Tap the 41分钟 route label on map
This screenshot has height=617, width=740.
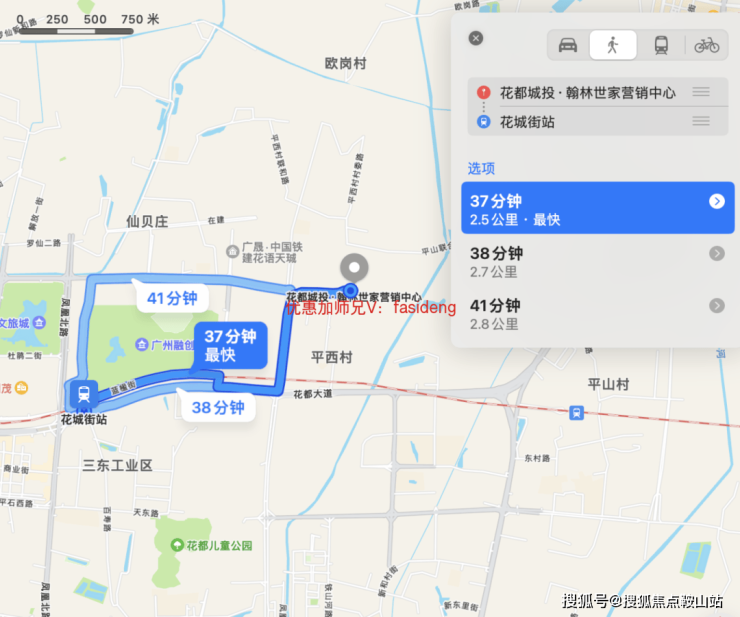tap(172, 298)
